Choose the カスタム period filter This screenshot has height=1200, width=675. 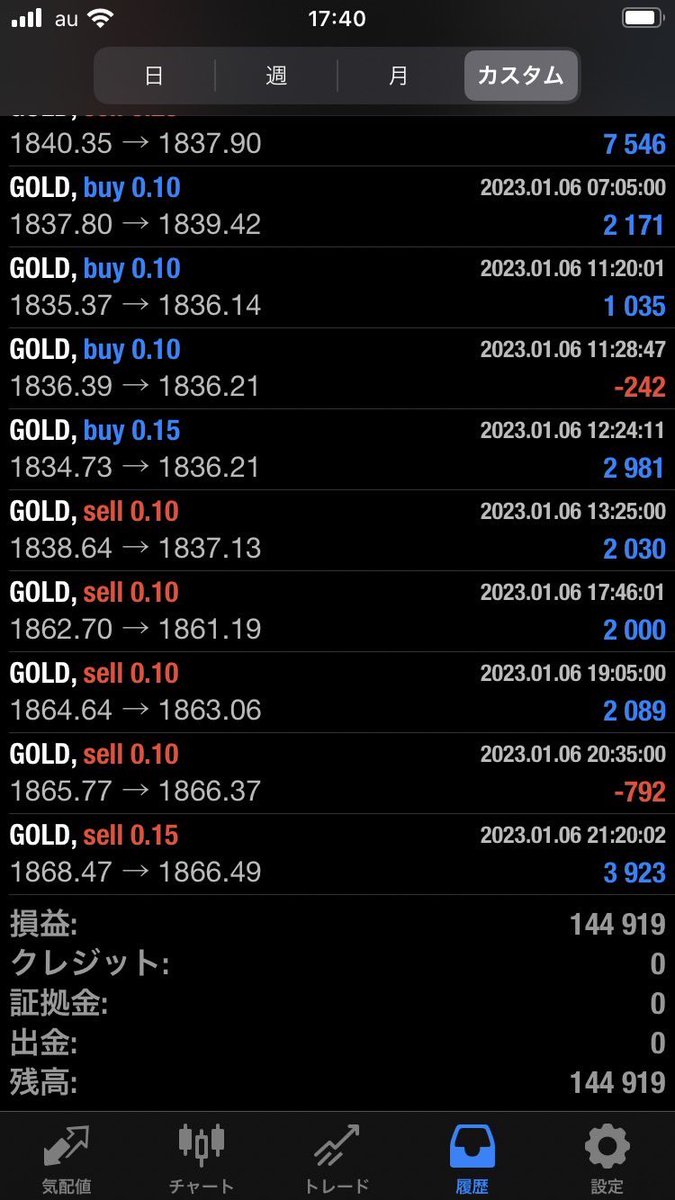(x=520, y=75)
